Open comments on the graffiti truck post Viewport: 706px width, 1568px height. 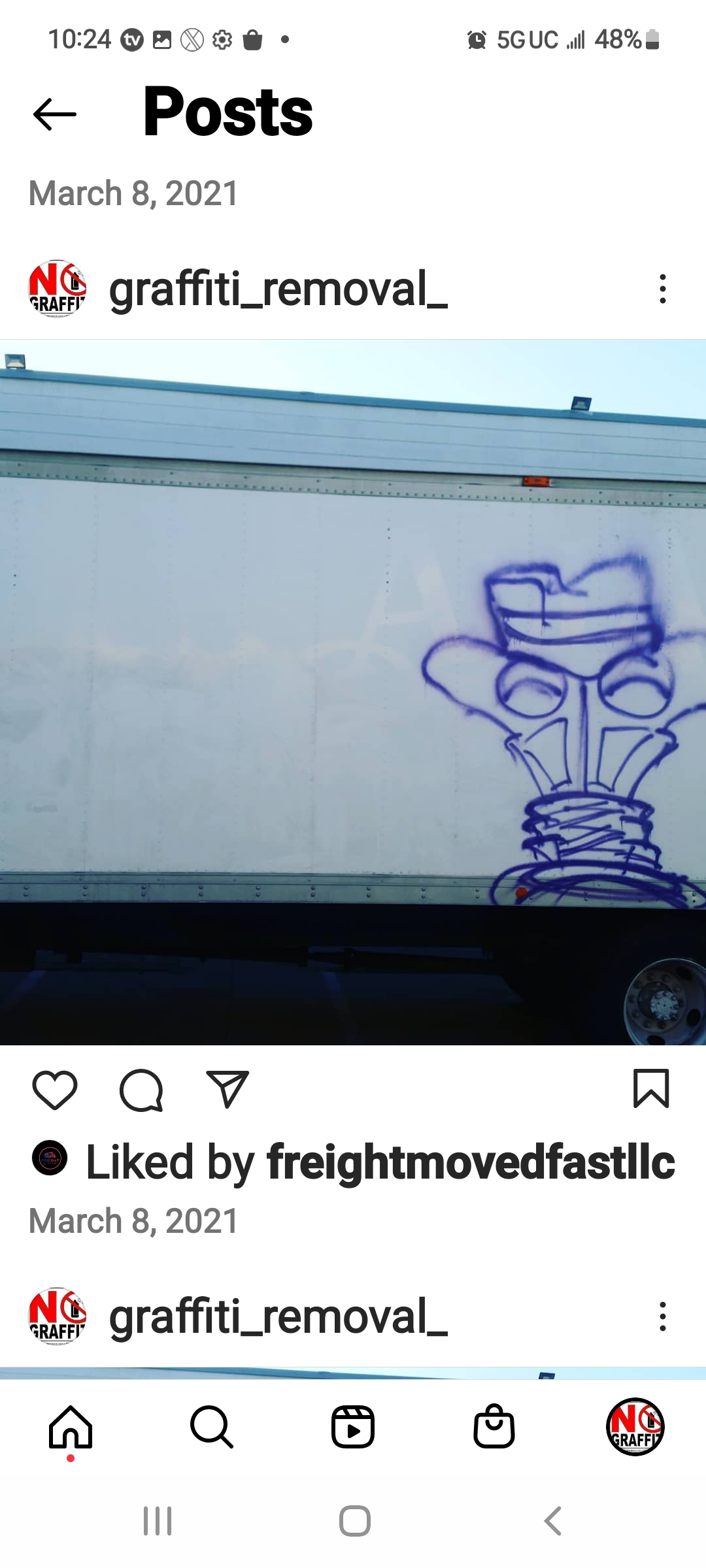(x=141, y=1090)
